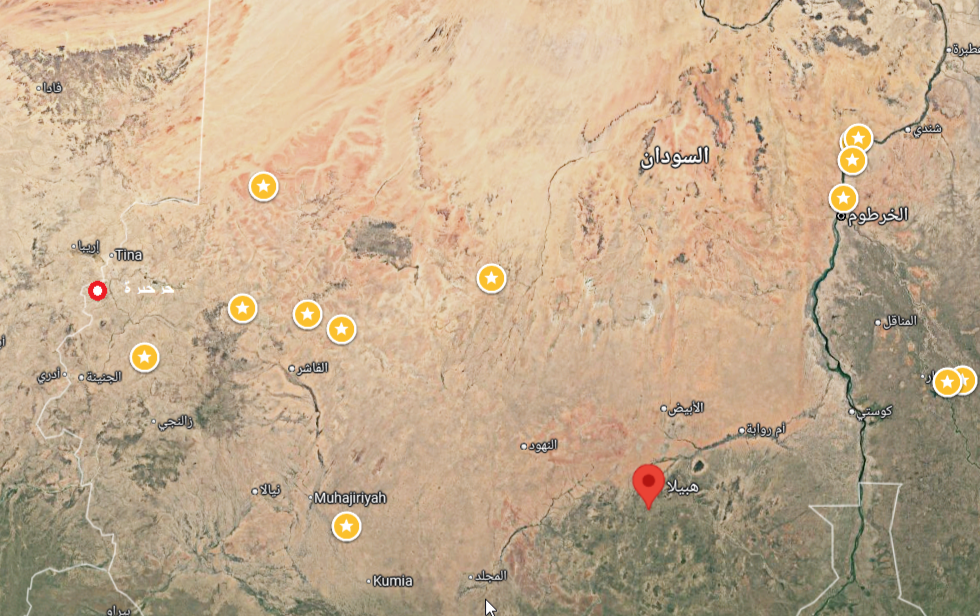Tap the الأبيض city label
This screenshot has height=616, width=980.
(686, 407)
